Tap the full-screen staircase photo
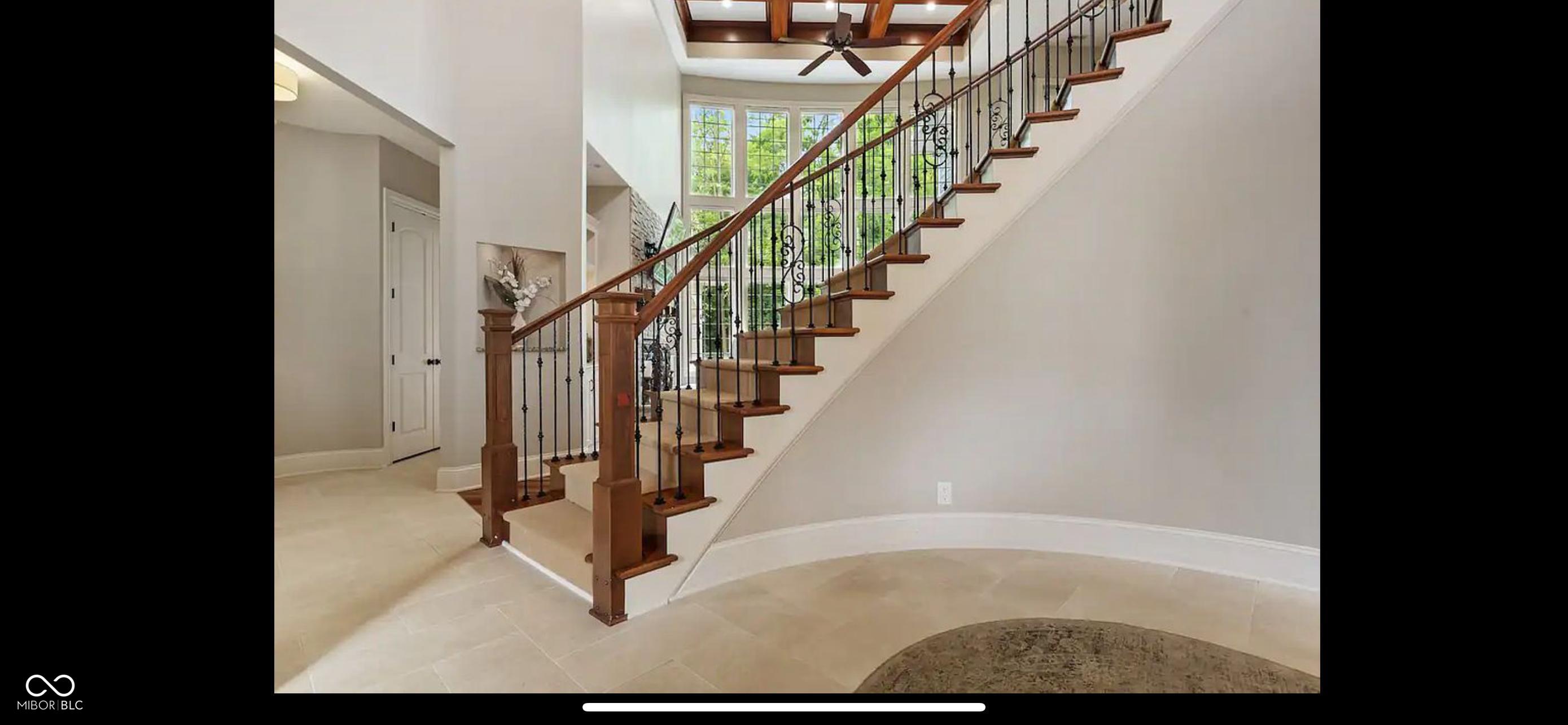The width and height of the screenshot is (1568, 725). (x=797, y=346)
